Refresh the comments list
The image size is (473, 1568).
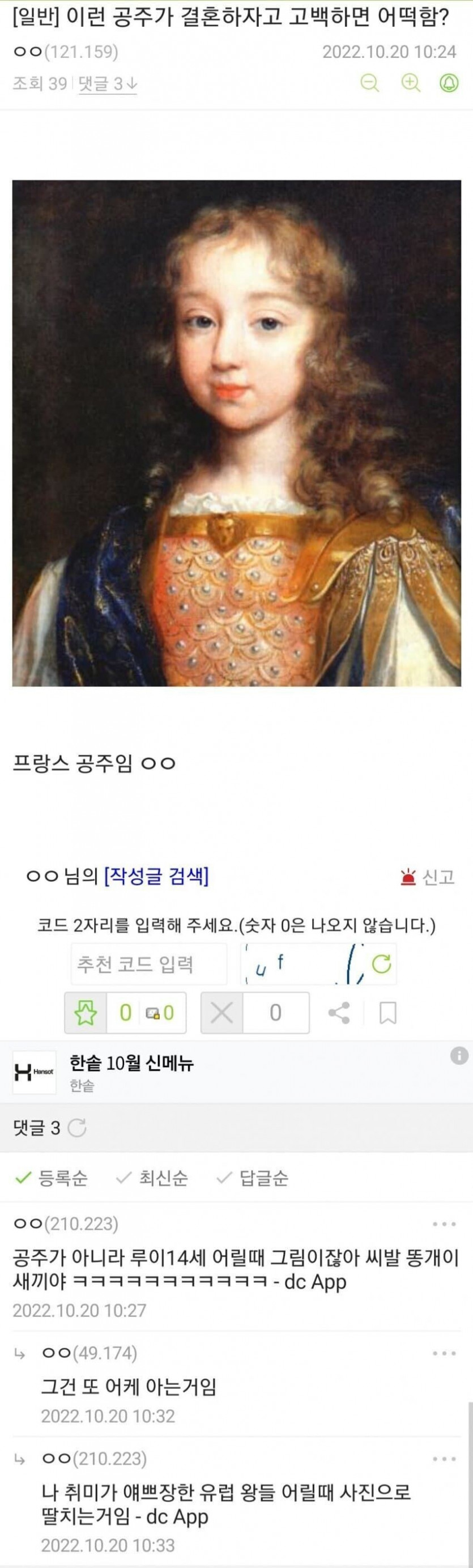77,1128
